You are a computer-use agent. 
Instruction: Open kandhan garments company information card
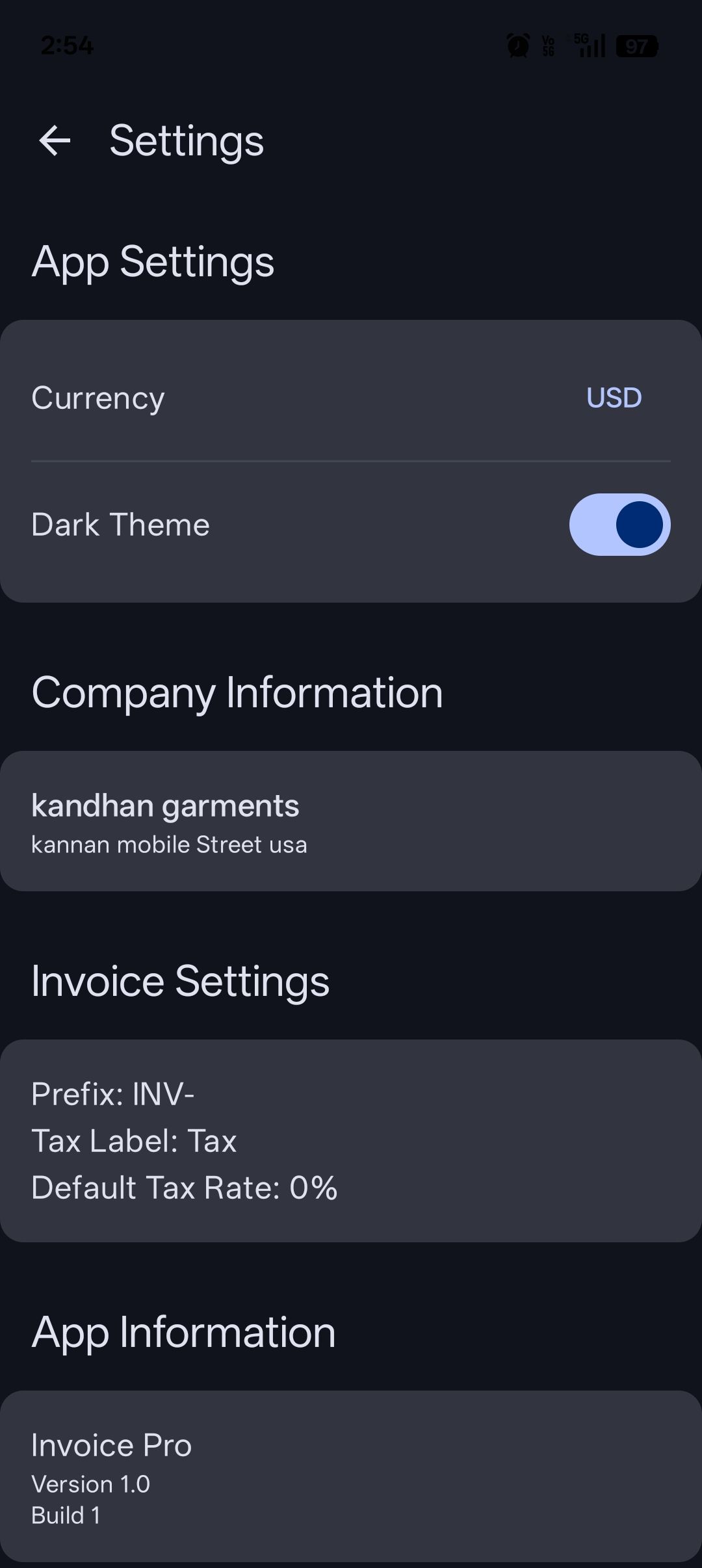[351, 822]
